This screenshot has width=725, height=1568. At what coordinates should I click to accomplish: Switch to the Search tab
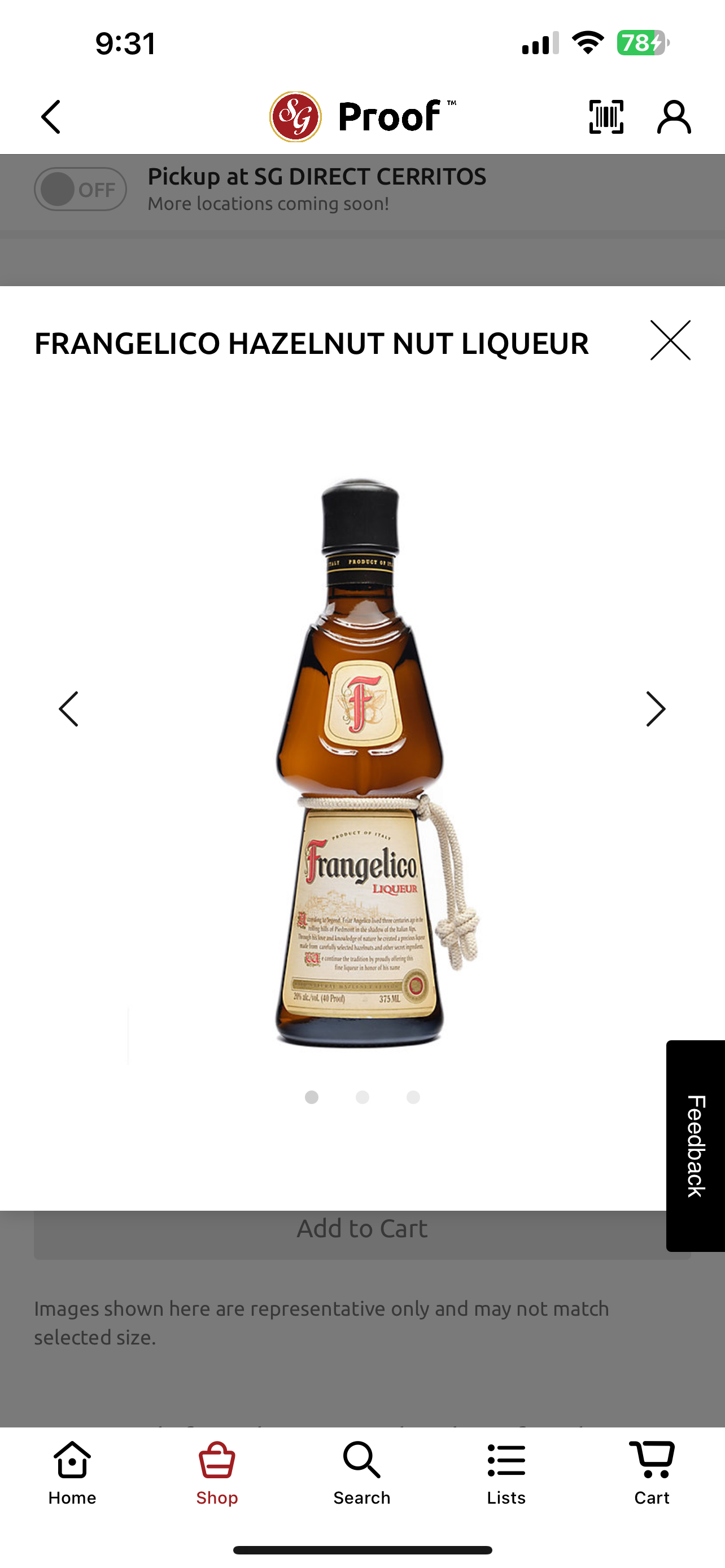pyautogui.click(x=361, y=1471)
